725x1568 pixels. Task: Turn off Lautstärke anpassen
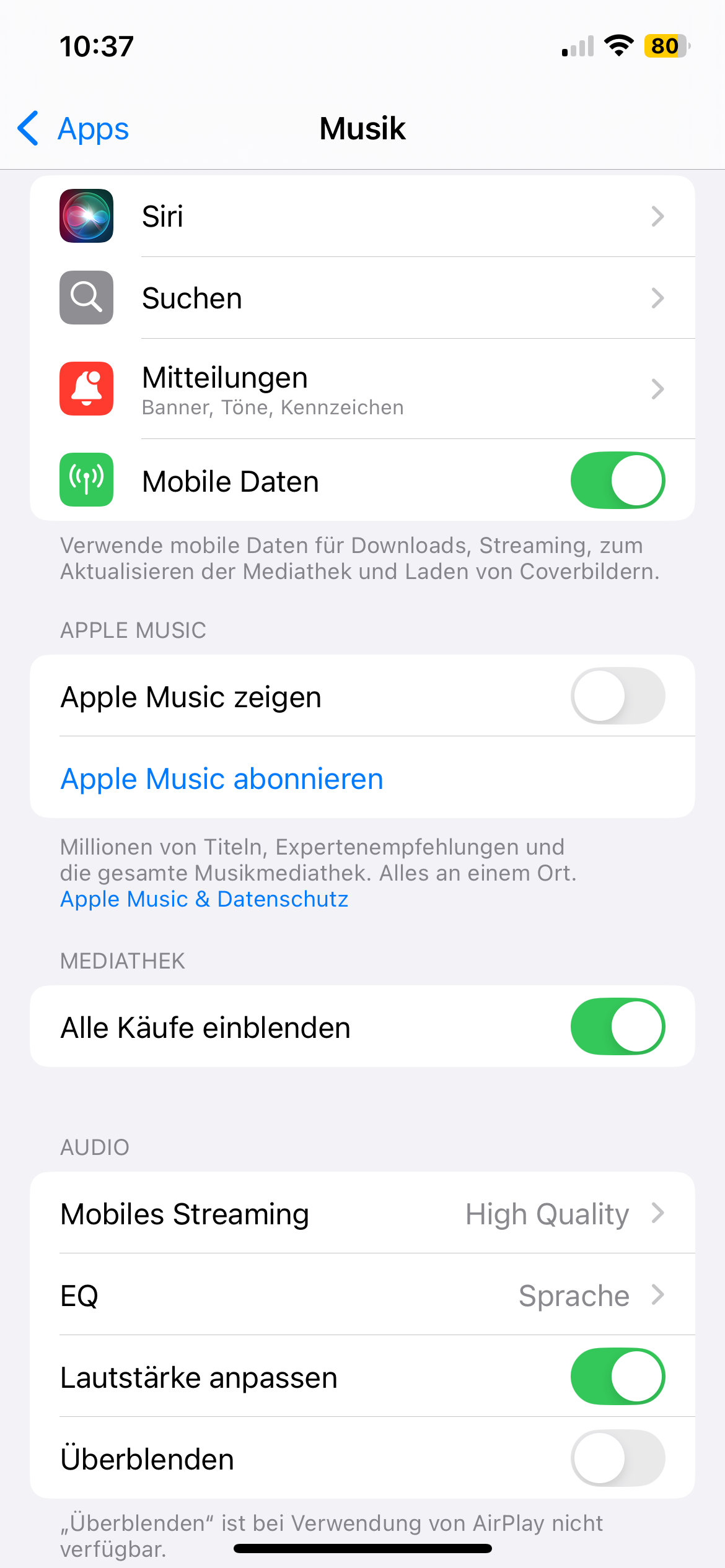[x=617, y=1377]
